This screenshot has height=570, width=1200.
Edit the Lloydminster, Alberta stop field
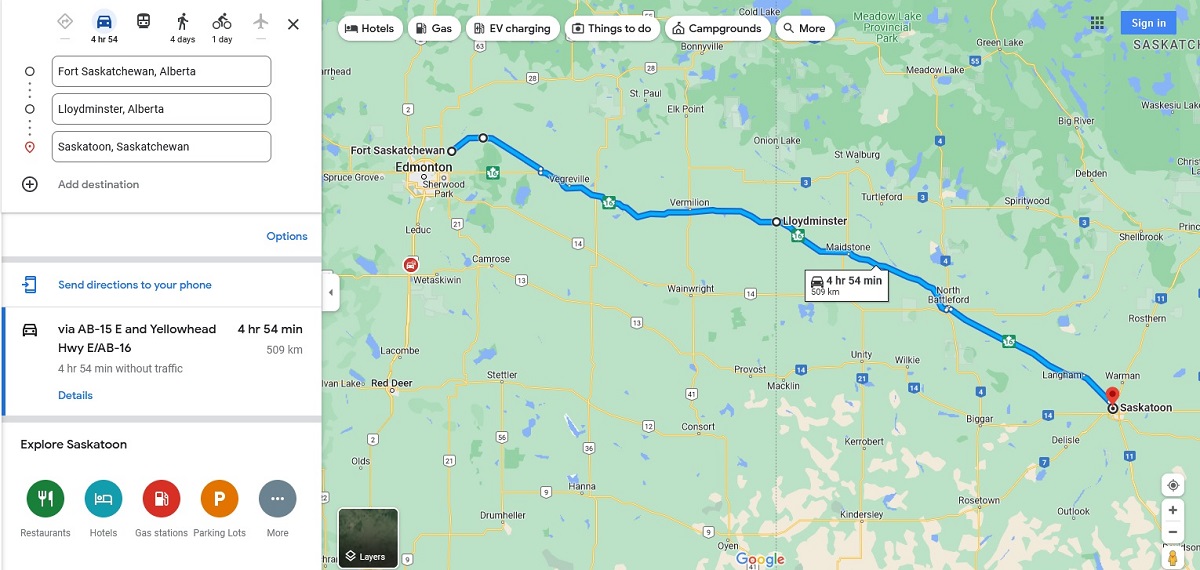161,109
